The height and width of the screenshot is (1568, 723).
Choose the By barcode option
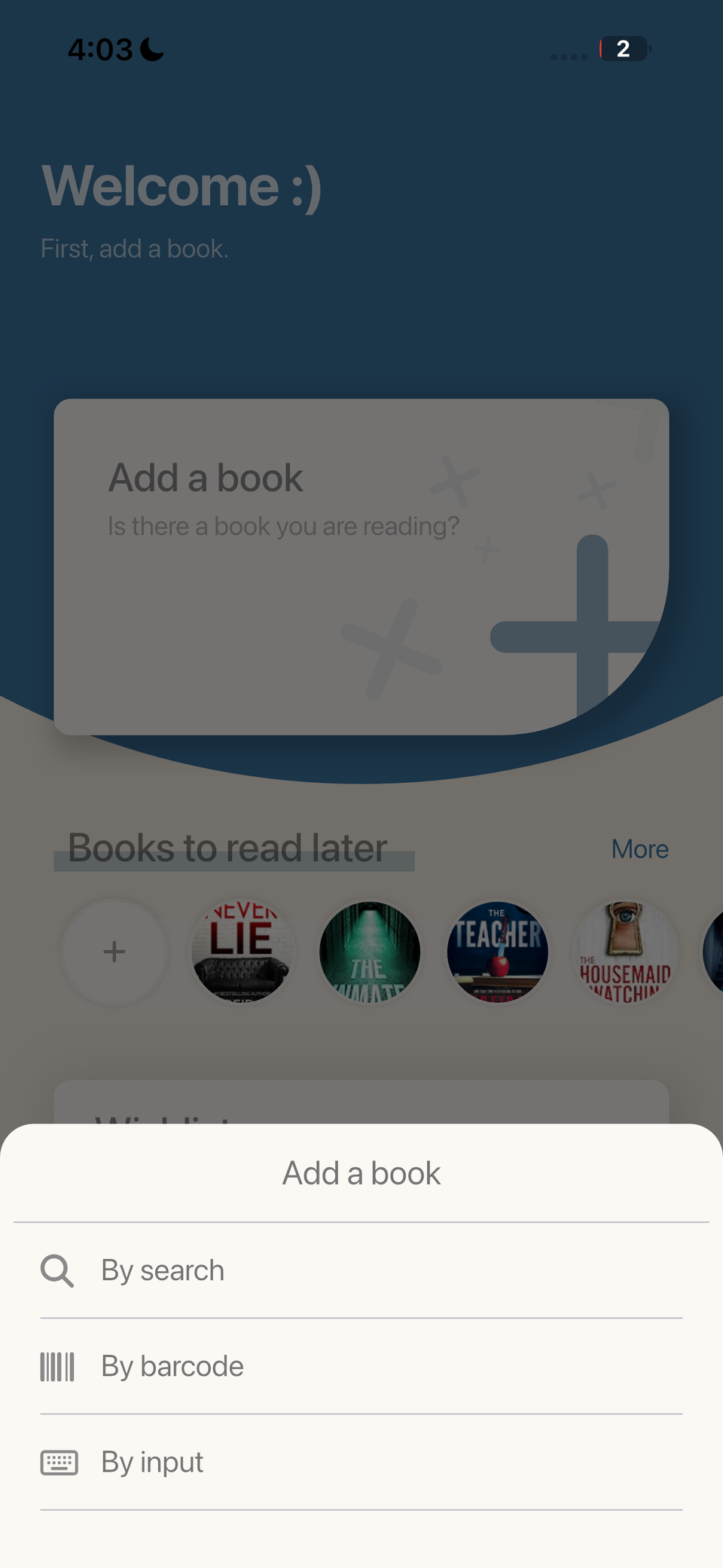[172, 1366]
